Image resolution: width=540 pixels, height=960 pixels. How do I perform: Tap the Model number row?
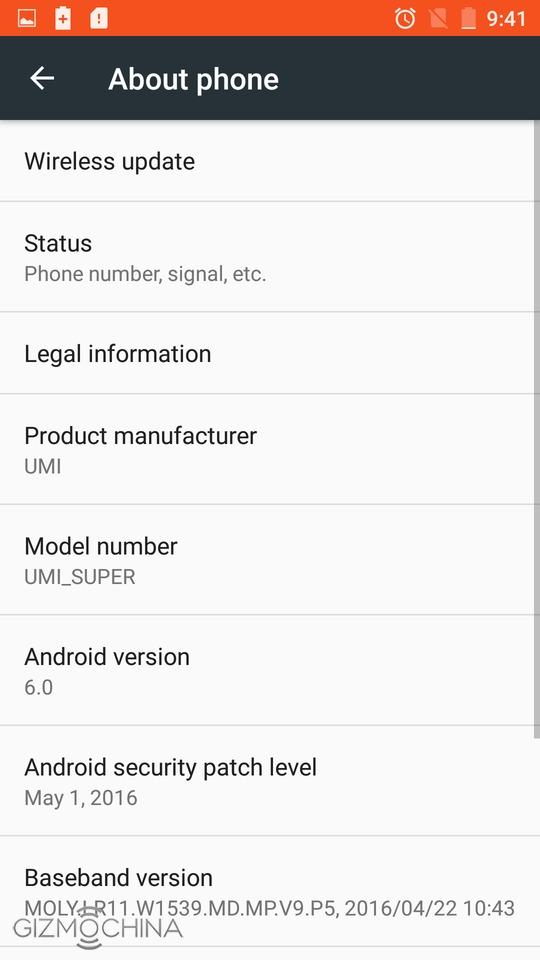click(x=267, y=560)
